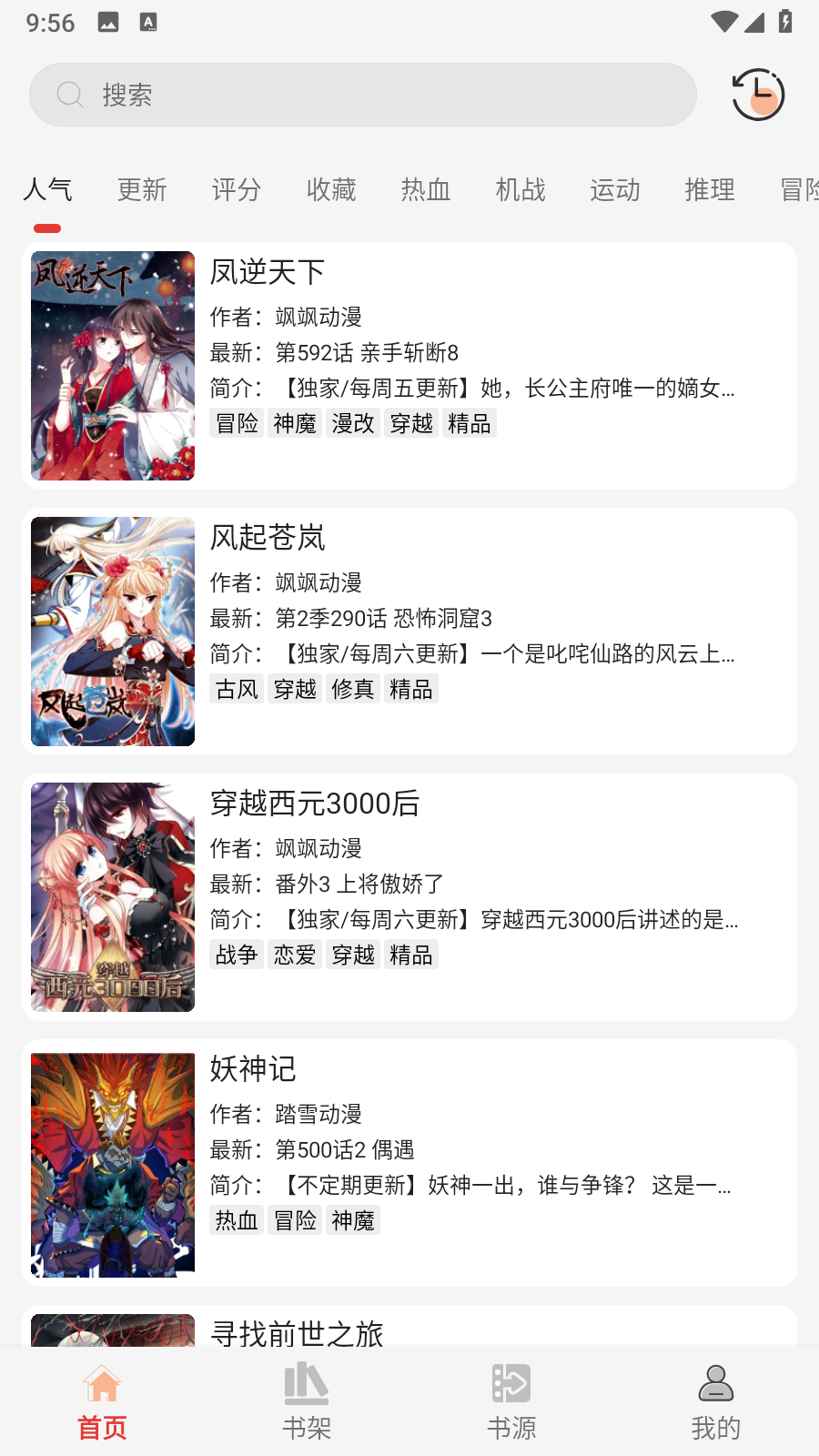Image resolution: width=819 pixels, height=1456 pixels.
Task: Tap the battery charging status icon
Action: coord(784,20)
